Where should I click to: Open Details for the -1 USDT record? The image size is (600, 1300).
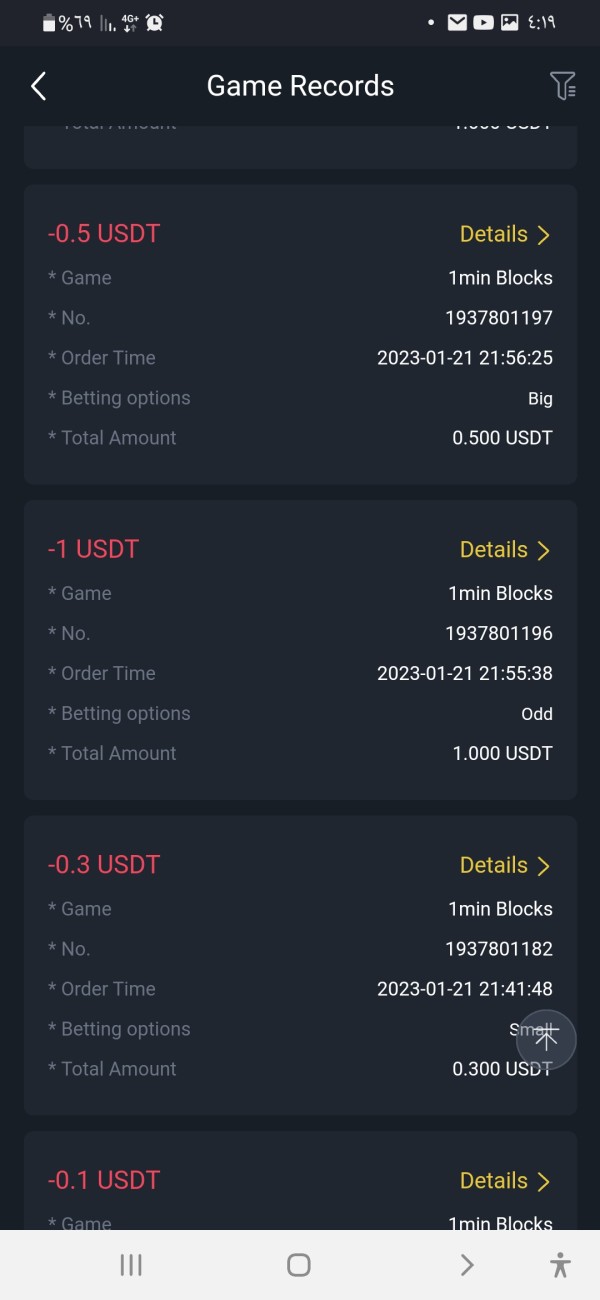tap(505, 550)
